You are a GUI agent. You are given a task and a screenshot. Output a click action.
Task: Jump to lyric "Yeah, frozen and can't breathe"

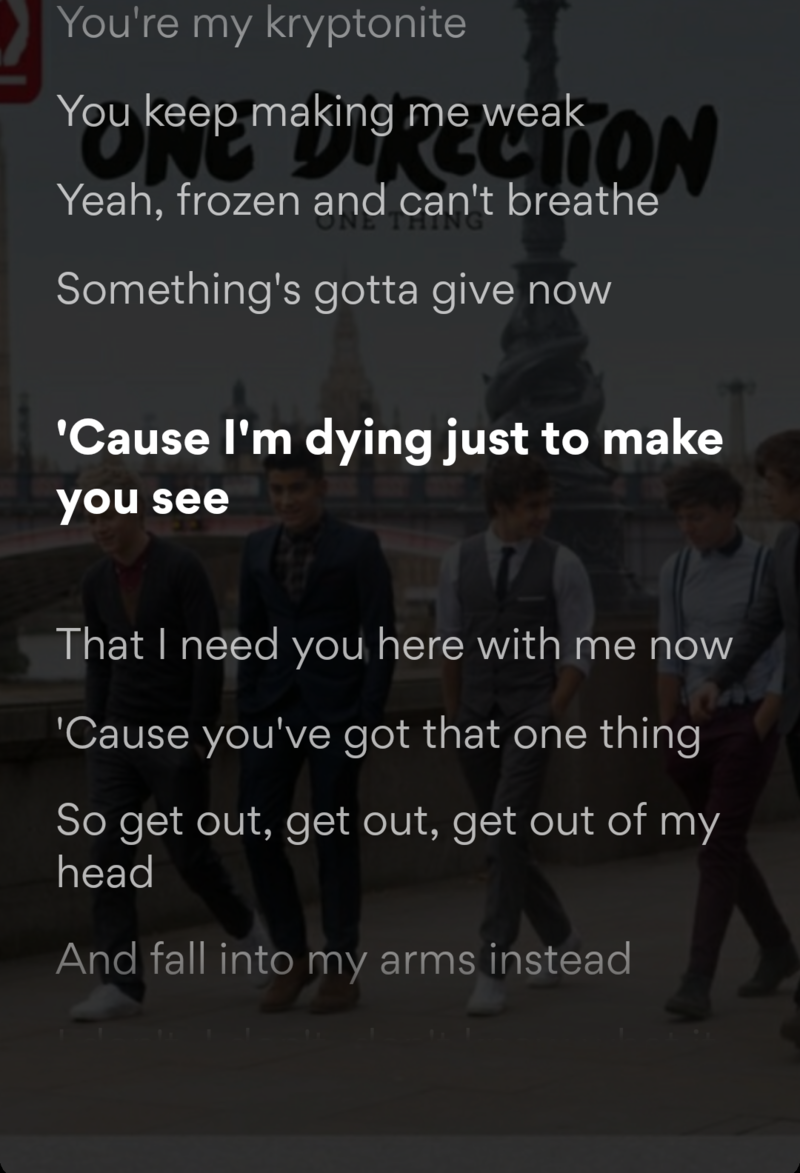pyautogui.click(x=357, y=201)
